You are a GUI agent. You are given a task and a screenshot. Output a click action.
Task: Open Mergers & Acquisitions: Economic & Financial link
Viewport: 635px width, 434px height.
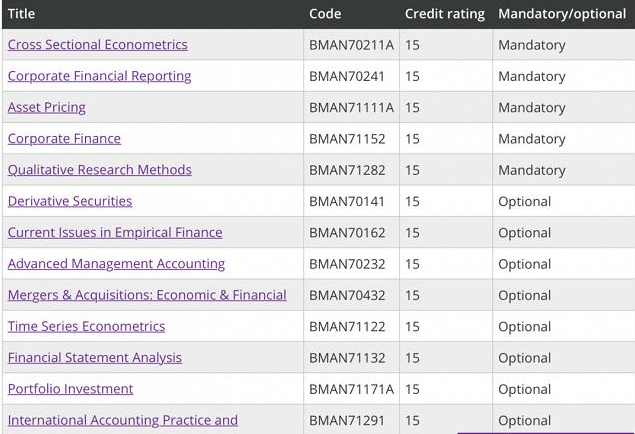coord(147,295)
